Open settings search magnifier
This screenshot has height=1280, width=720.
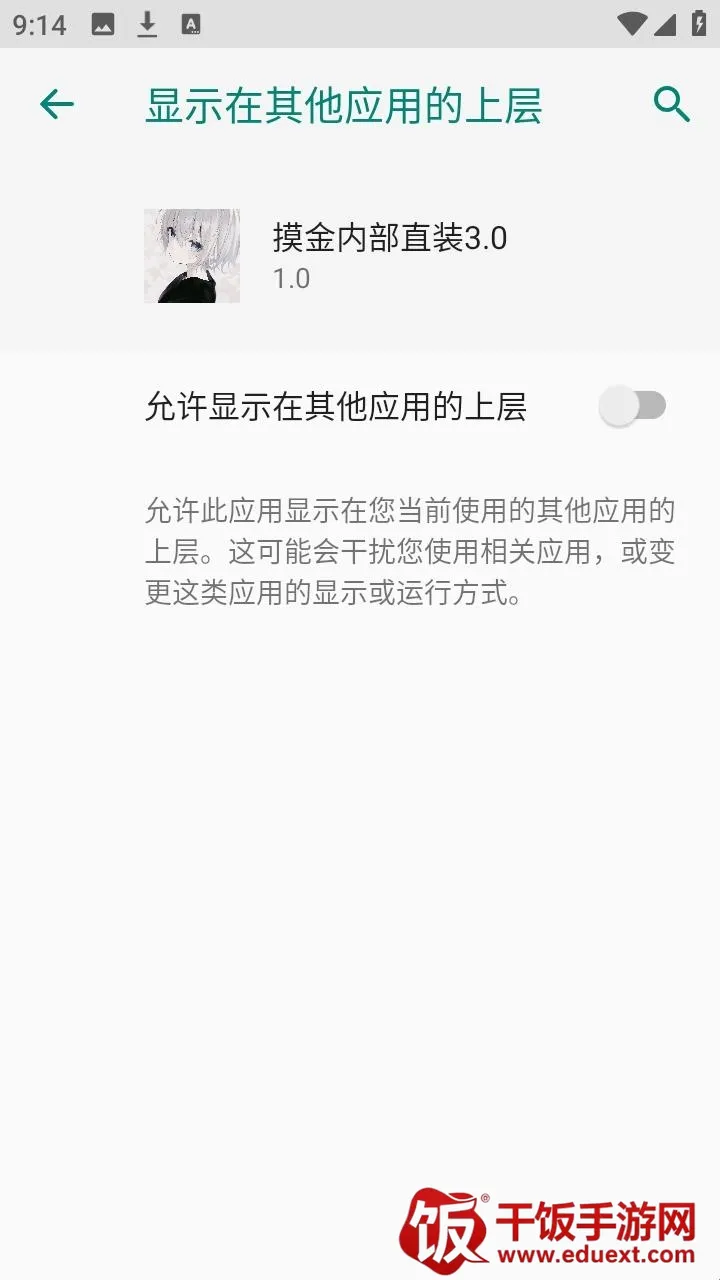click(x=671, y=104)
